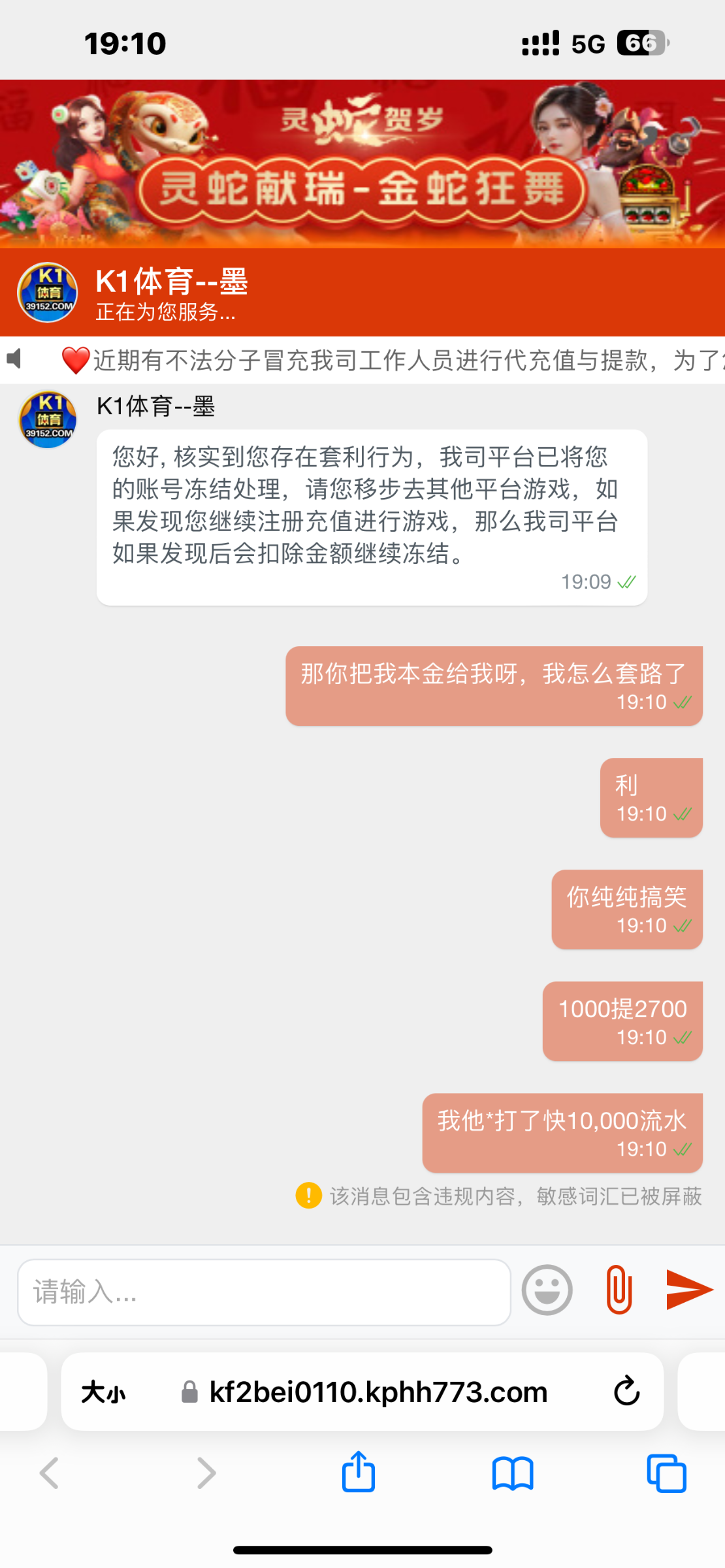
Task: Send the message with the arrow icon
Action: coord(688,1289)
